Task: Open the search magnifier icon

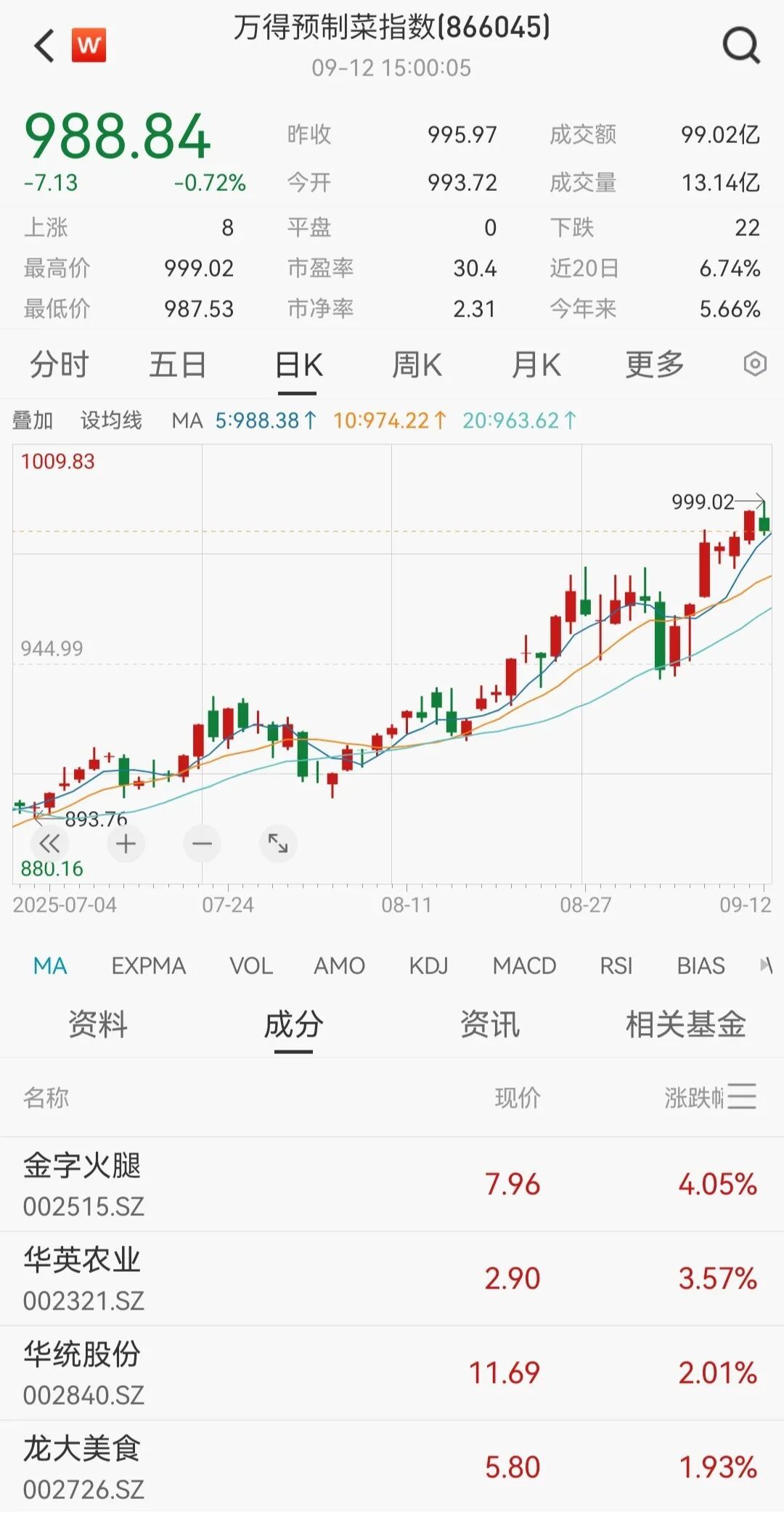Action: coord(740,46)
